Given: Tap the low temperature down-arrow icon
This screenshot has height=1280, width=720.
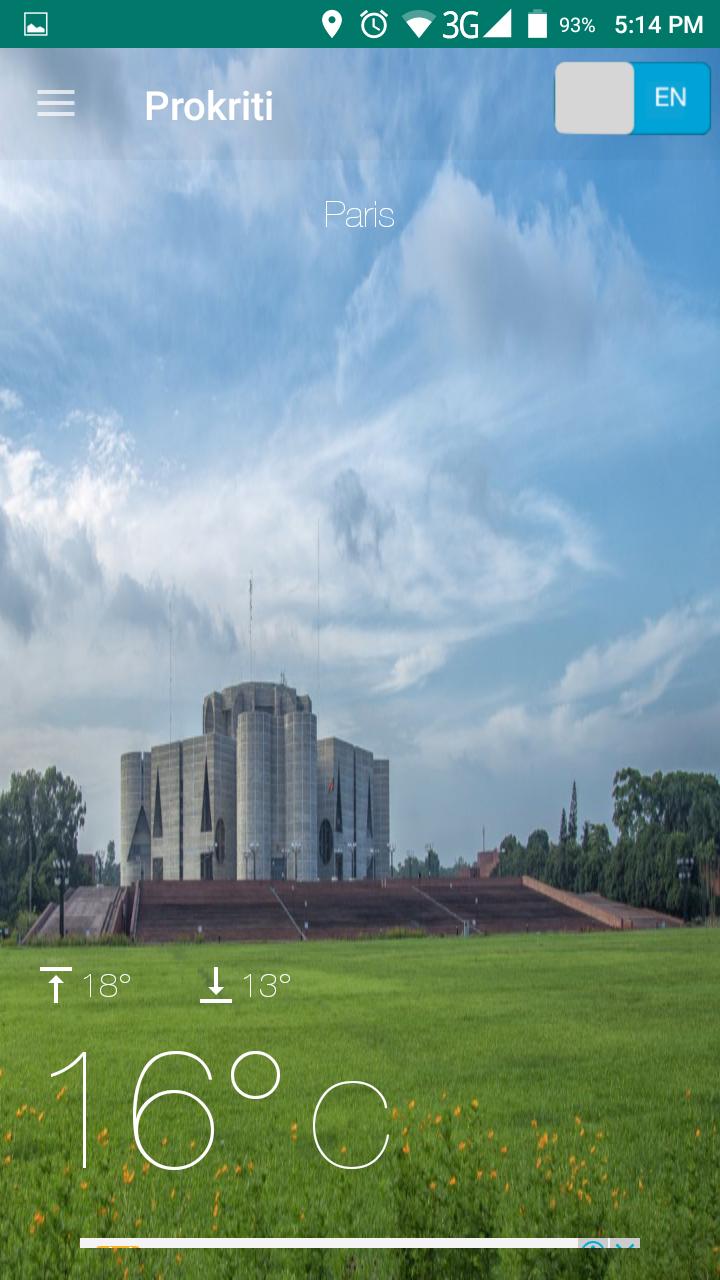Looking at the screenshot, I should 214,983.
